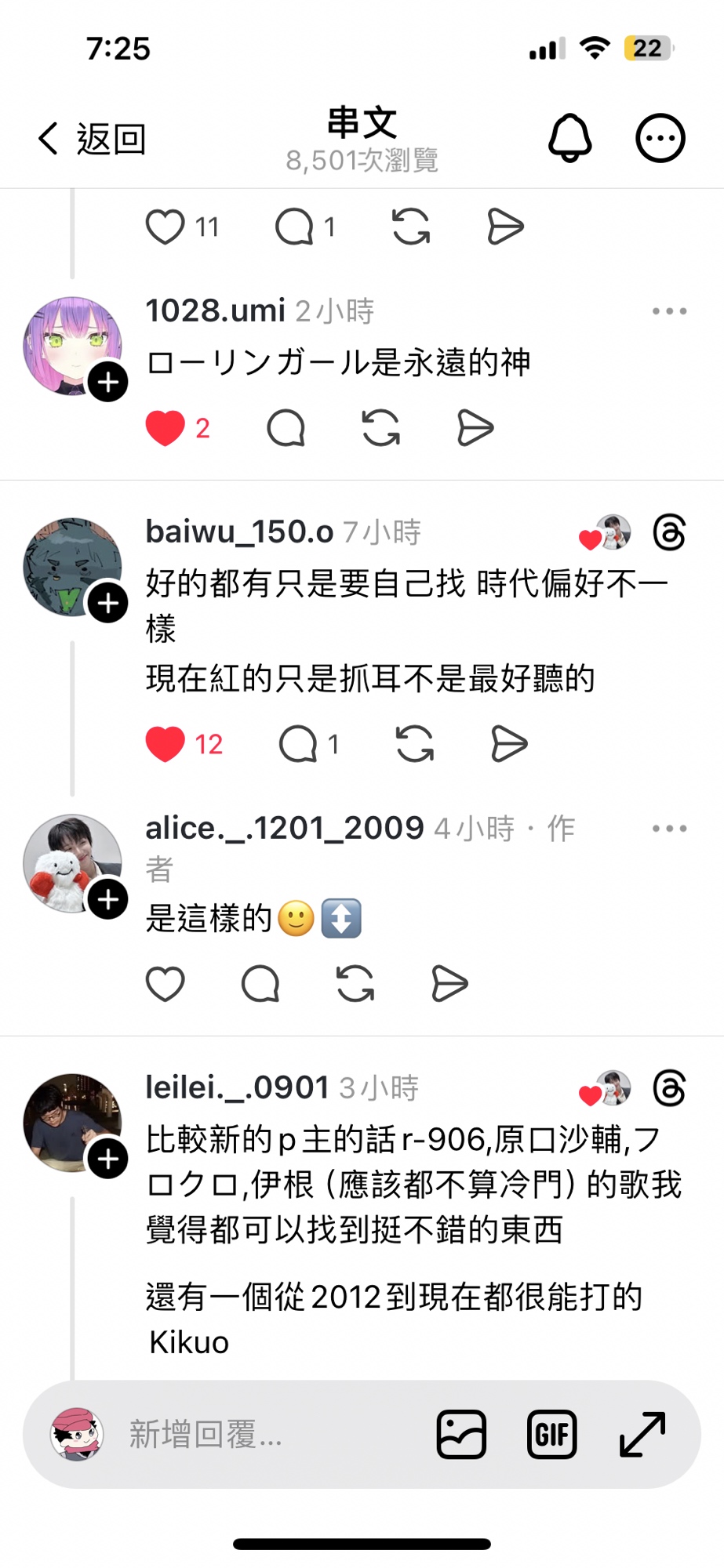724x1568 pixels.
Task: Open more options on 1028.umi's reply
Action: pyautogui.click(x=669, y=311)
